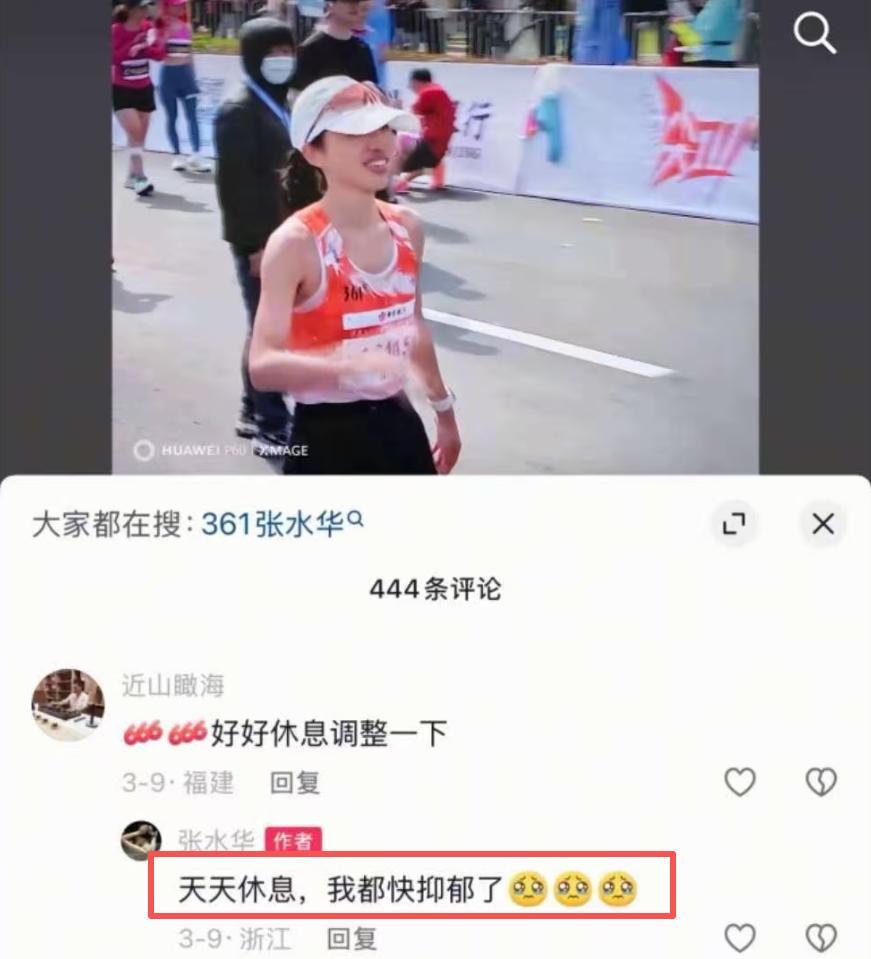Open author 张水华's profile avatar
The height and width of the screenshot is (959, 871).
click(x=141, y=841)
